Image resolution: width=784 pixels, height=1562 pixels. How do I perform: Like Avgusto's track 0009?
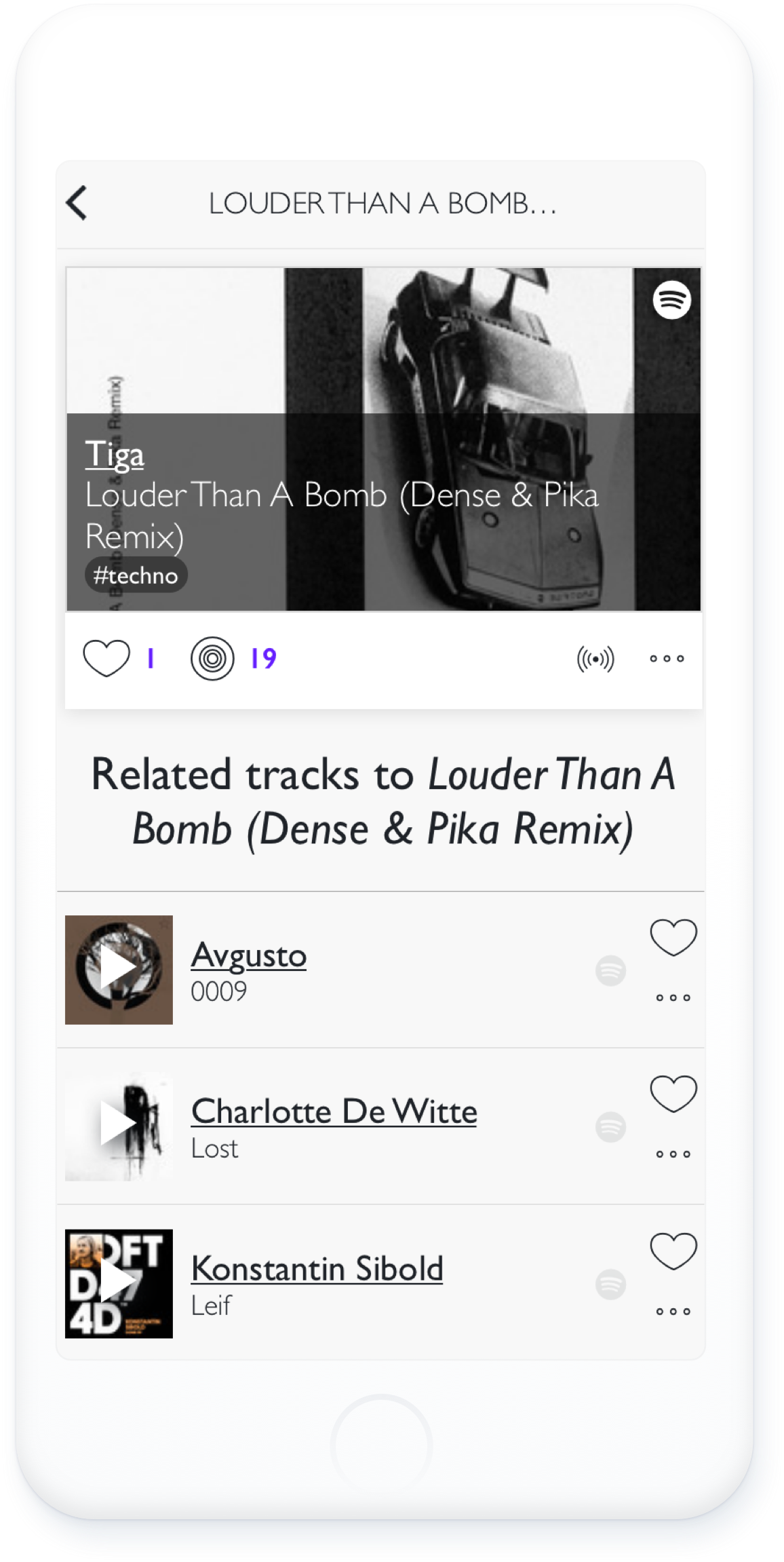pos(673,937)
